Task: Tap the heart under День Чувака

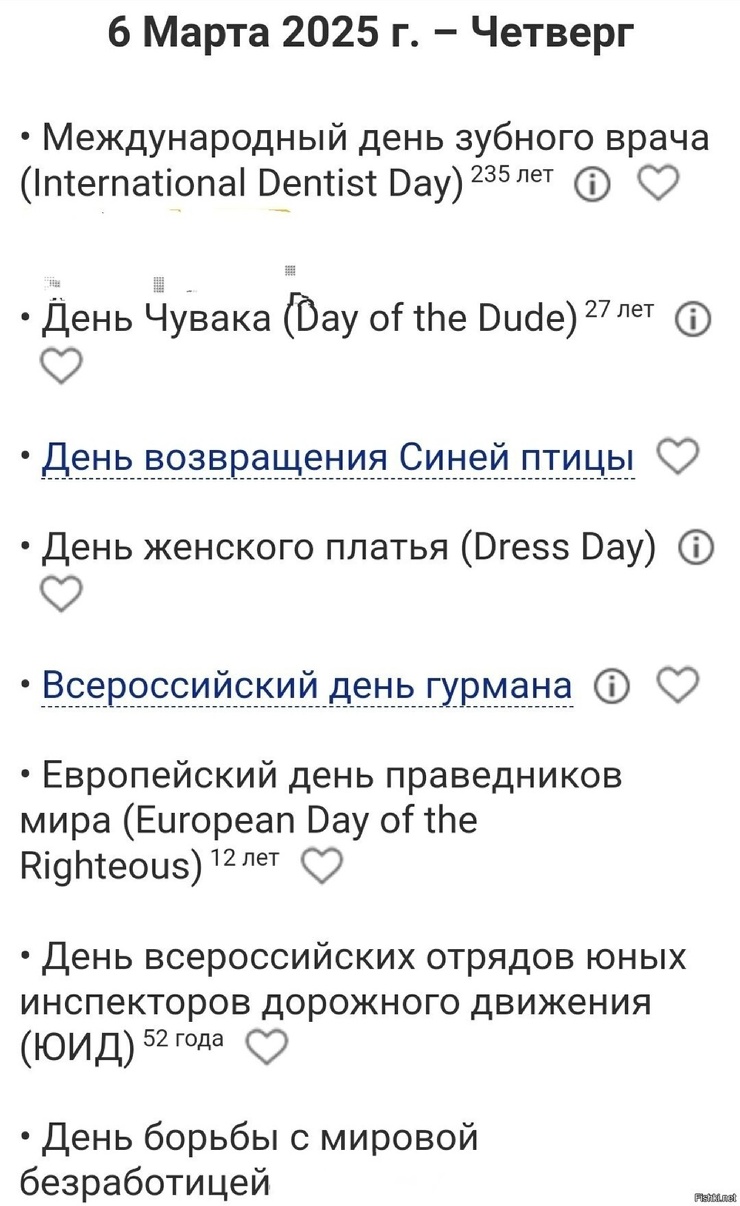Action: click(x=62, y=366)
